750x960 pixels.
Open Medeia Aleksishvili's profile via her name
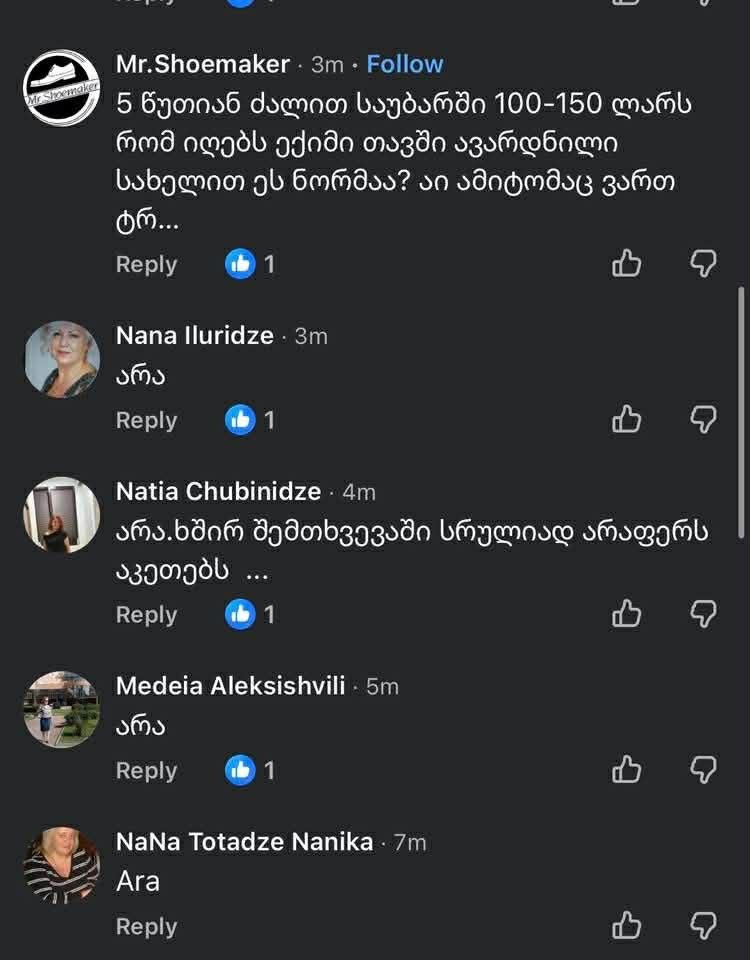coord(231,686)
